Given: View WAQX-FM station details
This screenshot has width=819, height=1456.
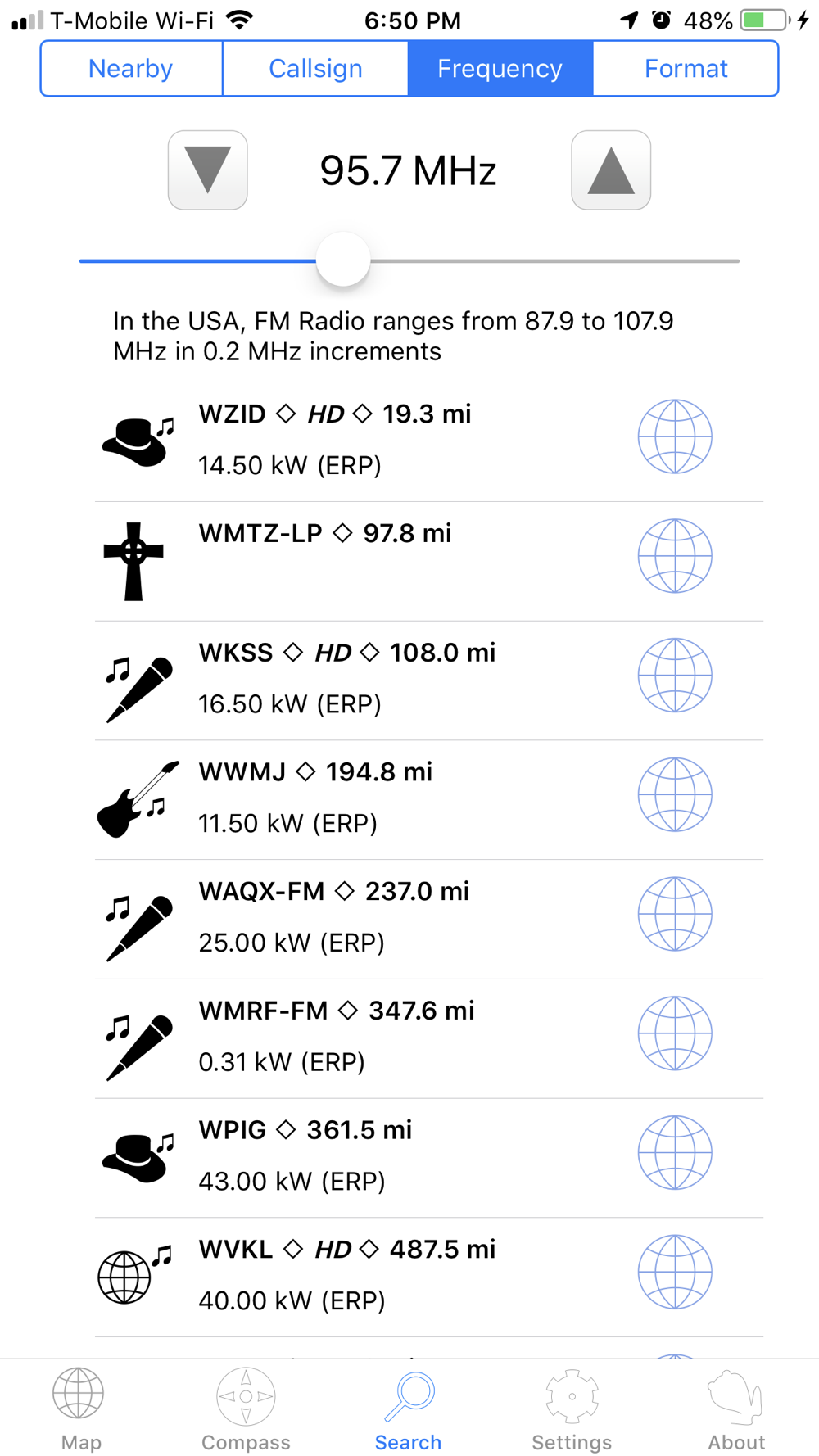Looking at the screenshot, I should coord(429,920).
